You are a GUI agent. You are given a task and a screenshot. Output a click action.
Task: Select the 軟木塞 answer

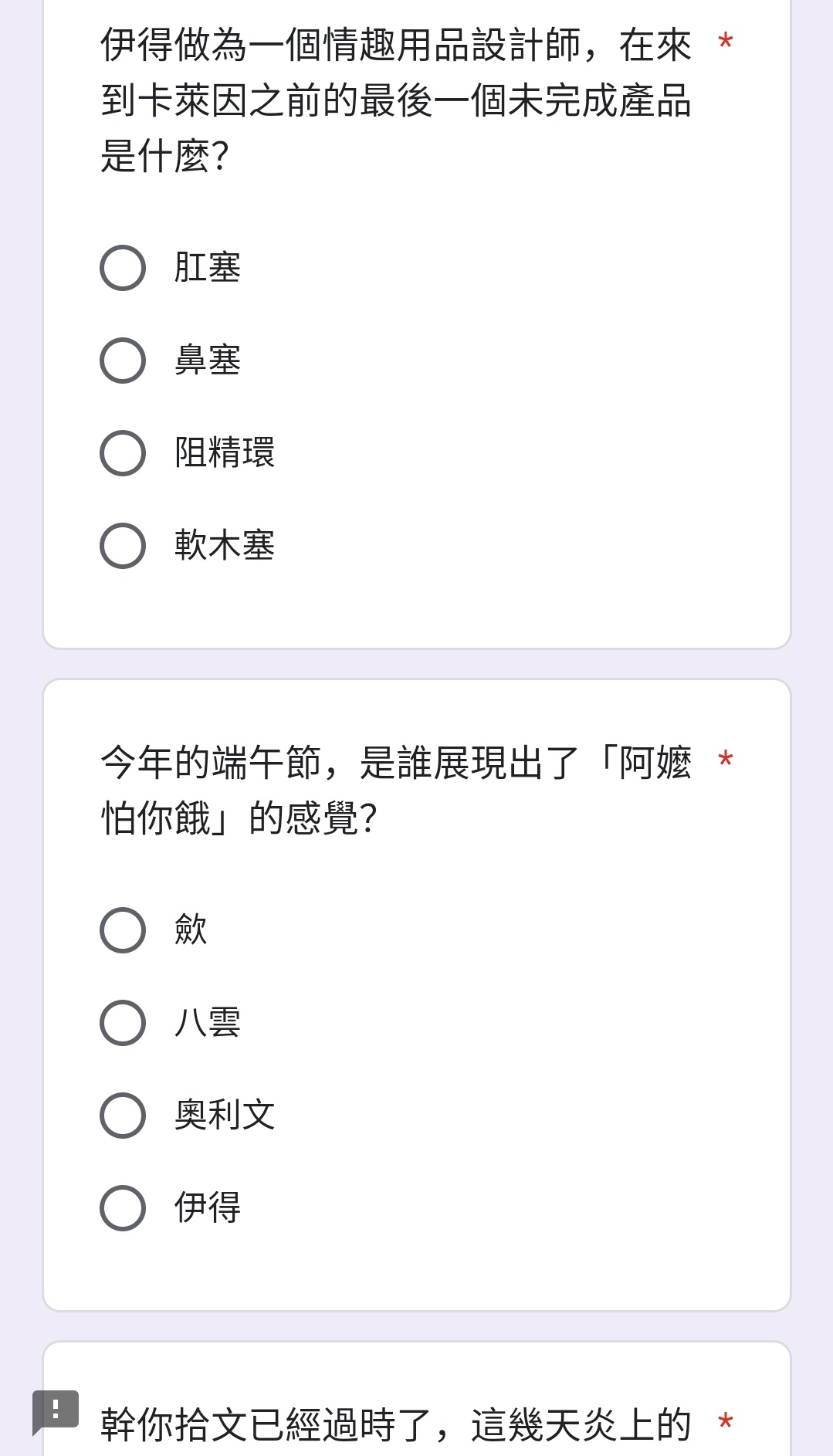tap(123, 546)
